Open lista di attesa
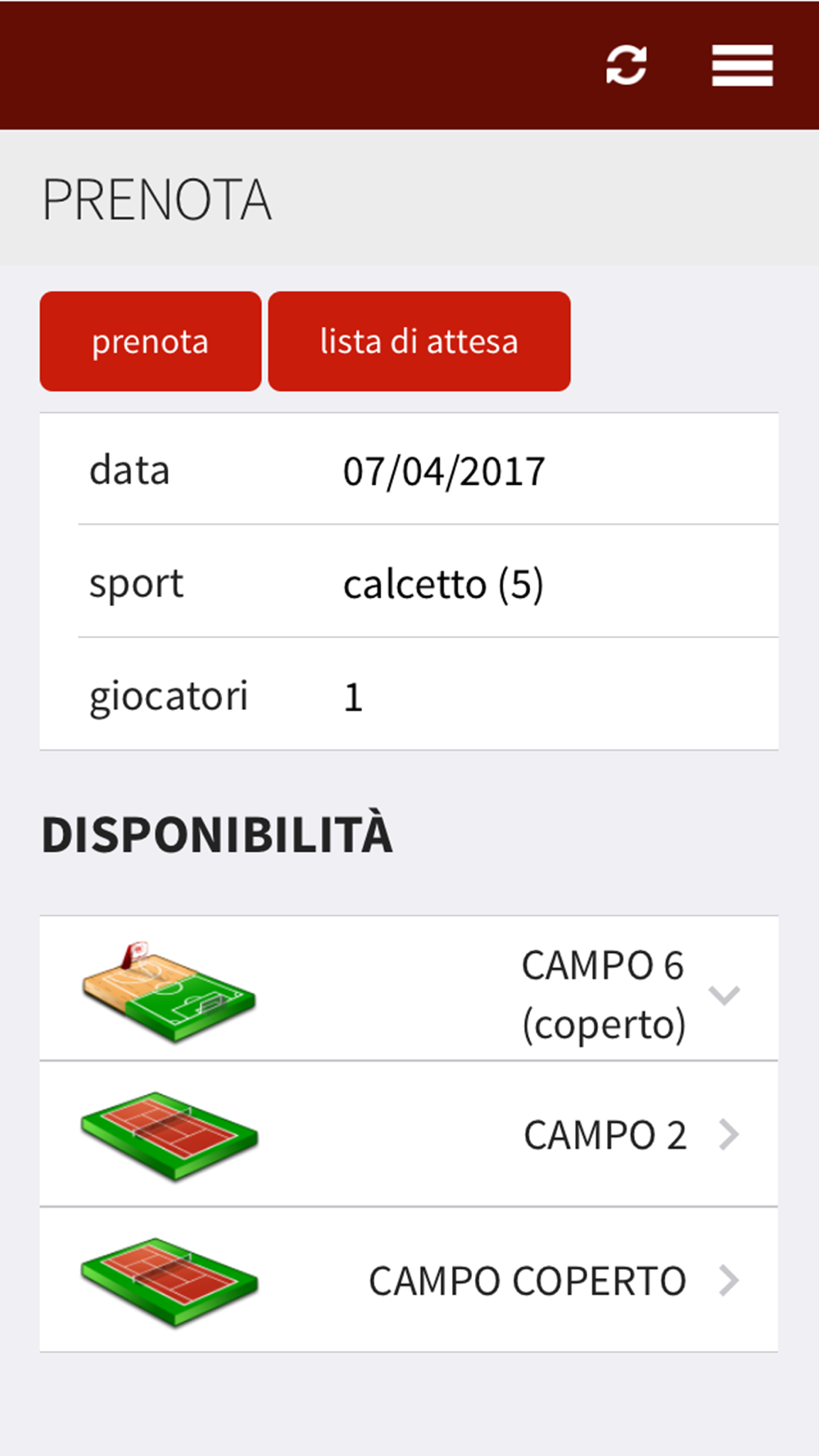This screenshot has width=819, height=1456. click(419, 341)
